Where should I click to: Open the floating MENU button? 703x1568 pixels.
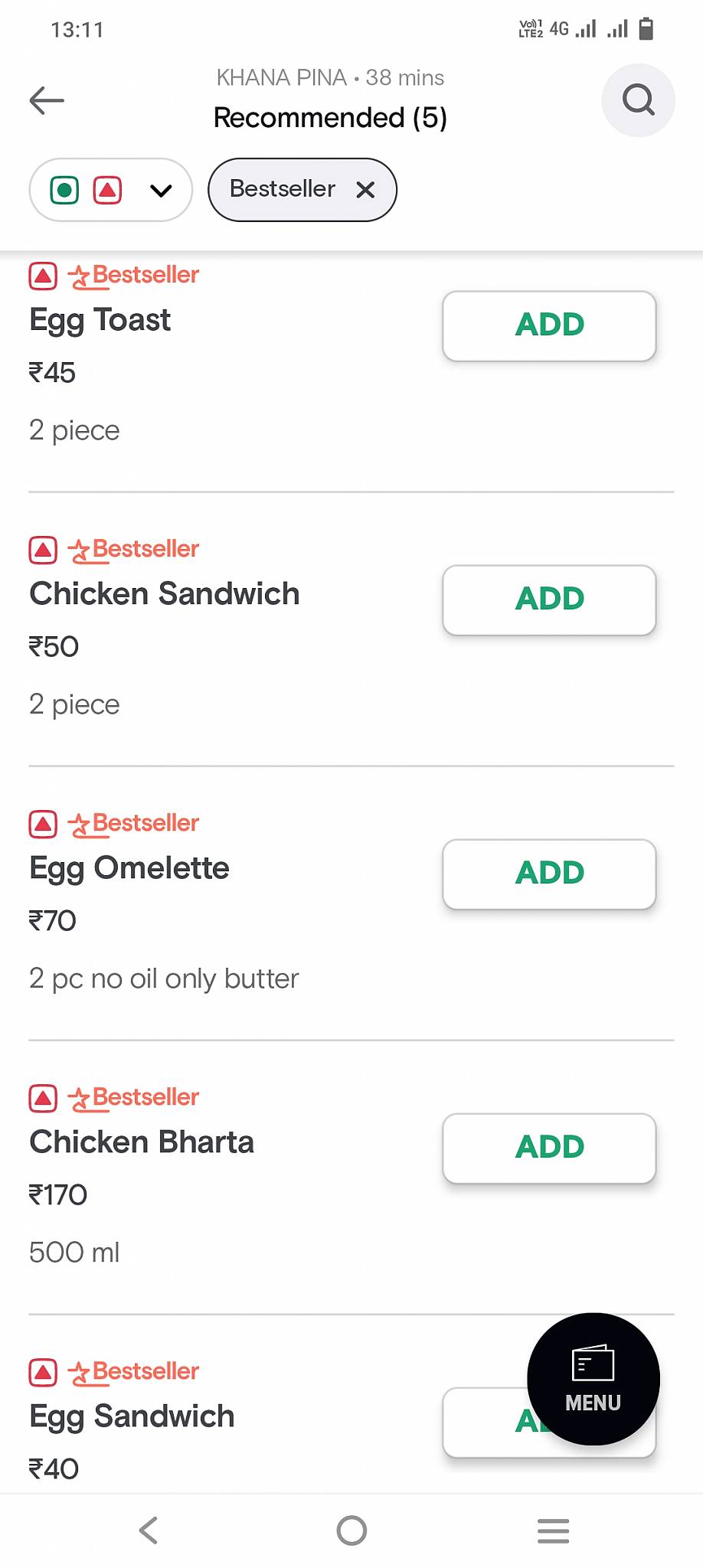pyautogui.click(x=592, y=1378)
